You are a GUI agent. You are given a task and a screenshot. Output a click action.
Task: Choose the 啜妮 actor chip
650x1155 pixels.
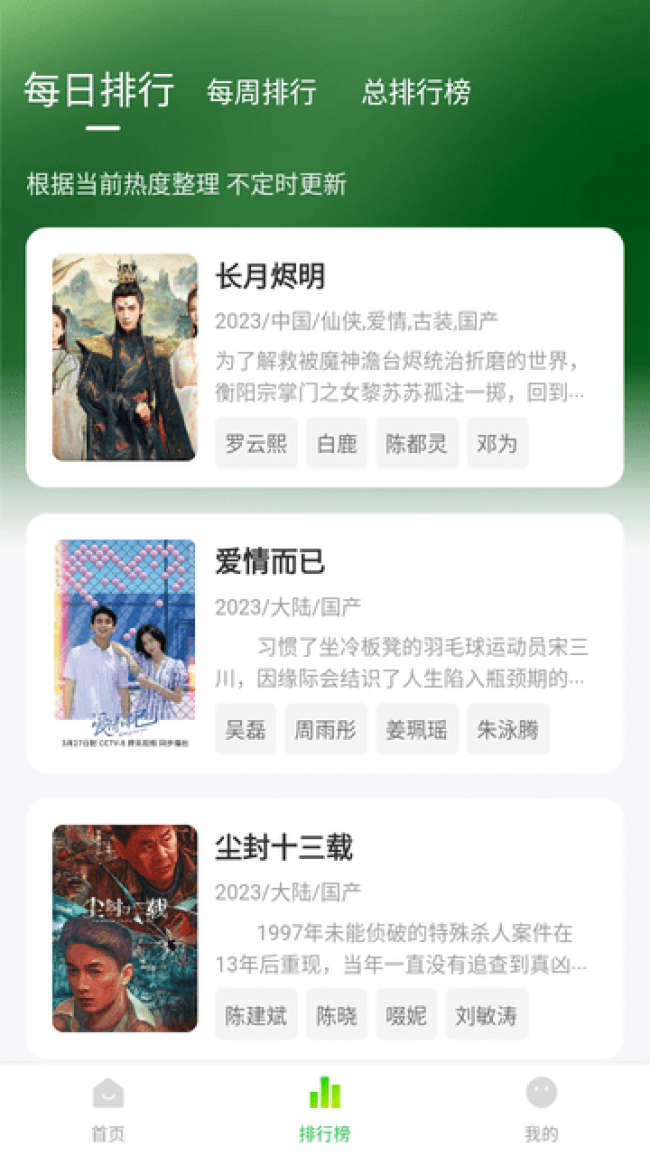pos(406,1015)
